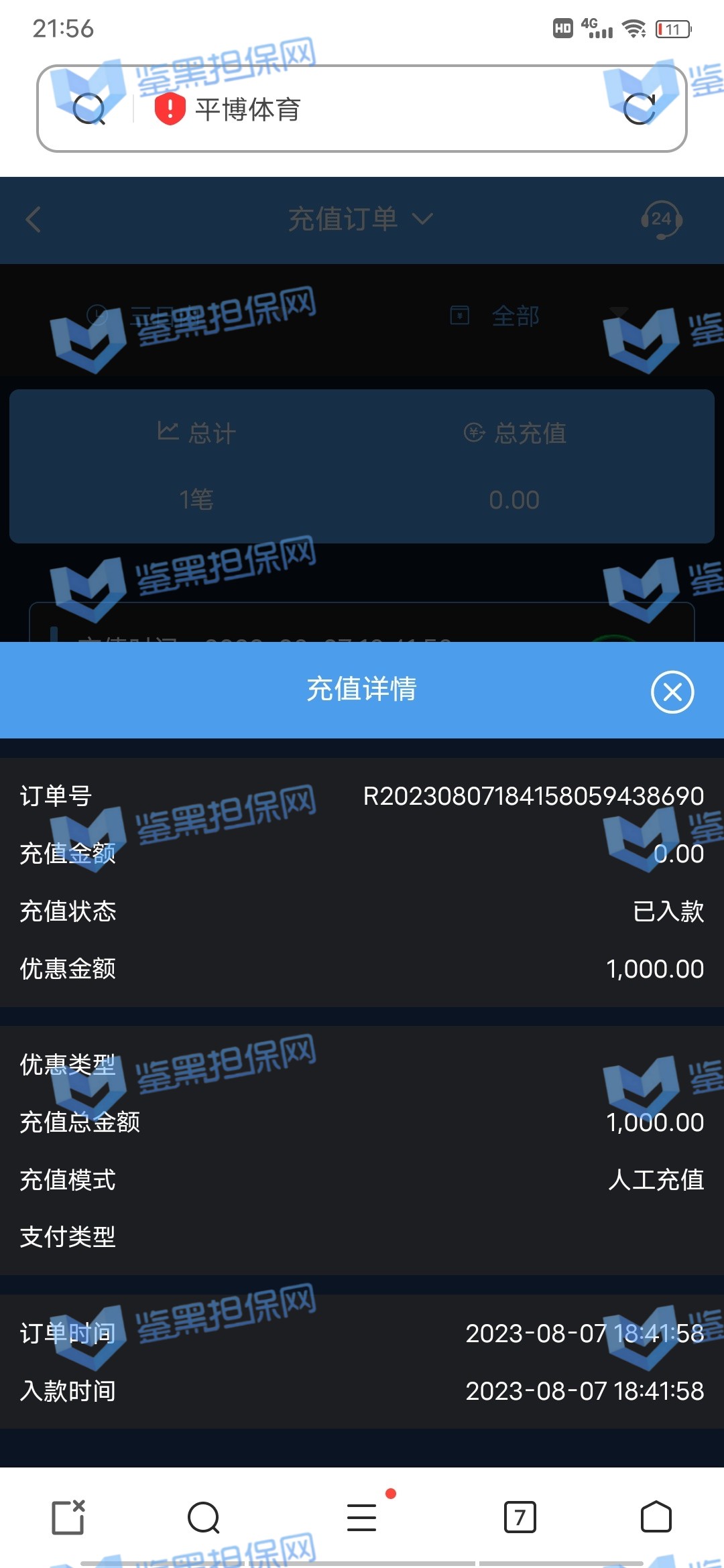Open the browser menu with red dot
The height and width of the screenshot is (1568, 724).
[x=362, y=1518]
